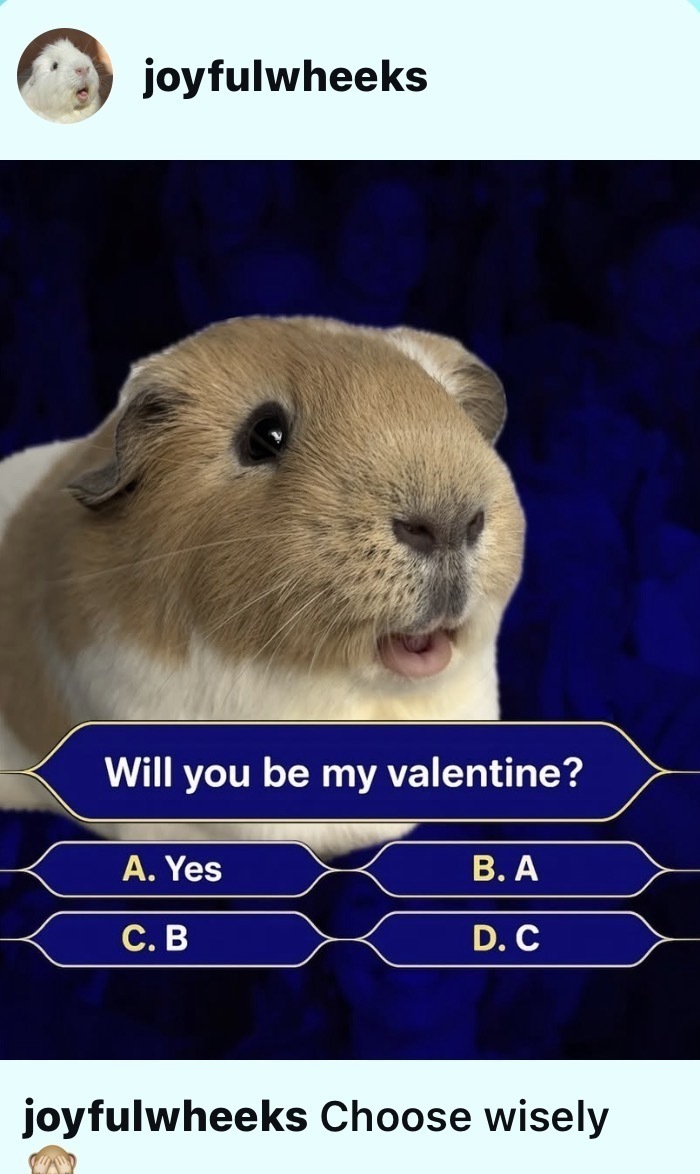700x1174 pixels.
Task: Tap joyfulwheeks name in the caption
Action: click(x=165, y=1116)
